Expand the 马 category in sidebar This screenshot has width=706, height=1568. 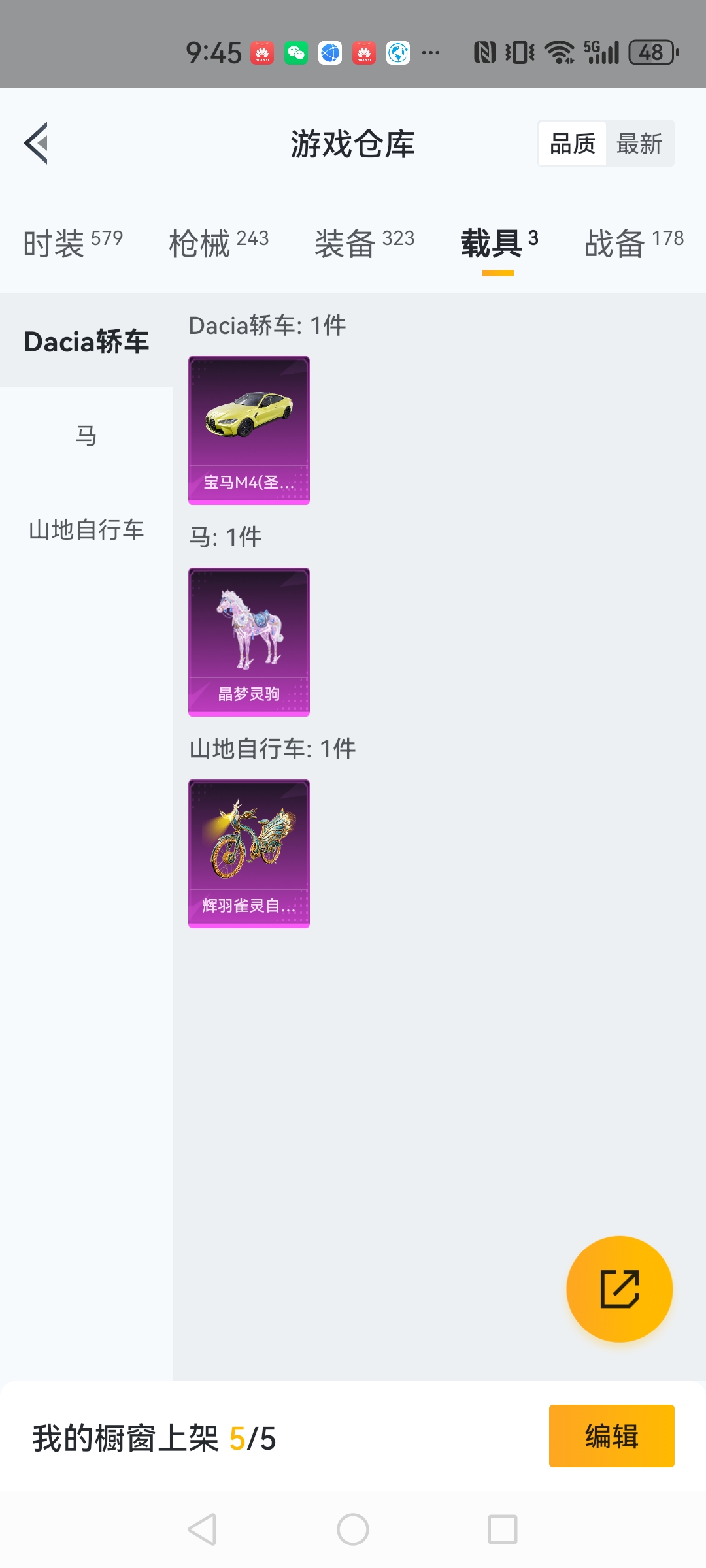(87, 435)
